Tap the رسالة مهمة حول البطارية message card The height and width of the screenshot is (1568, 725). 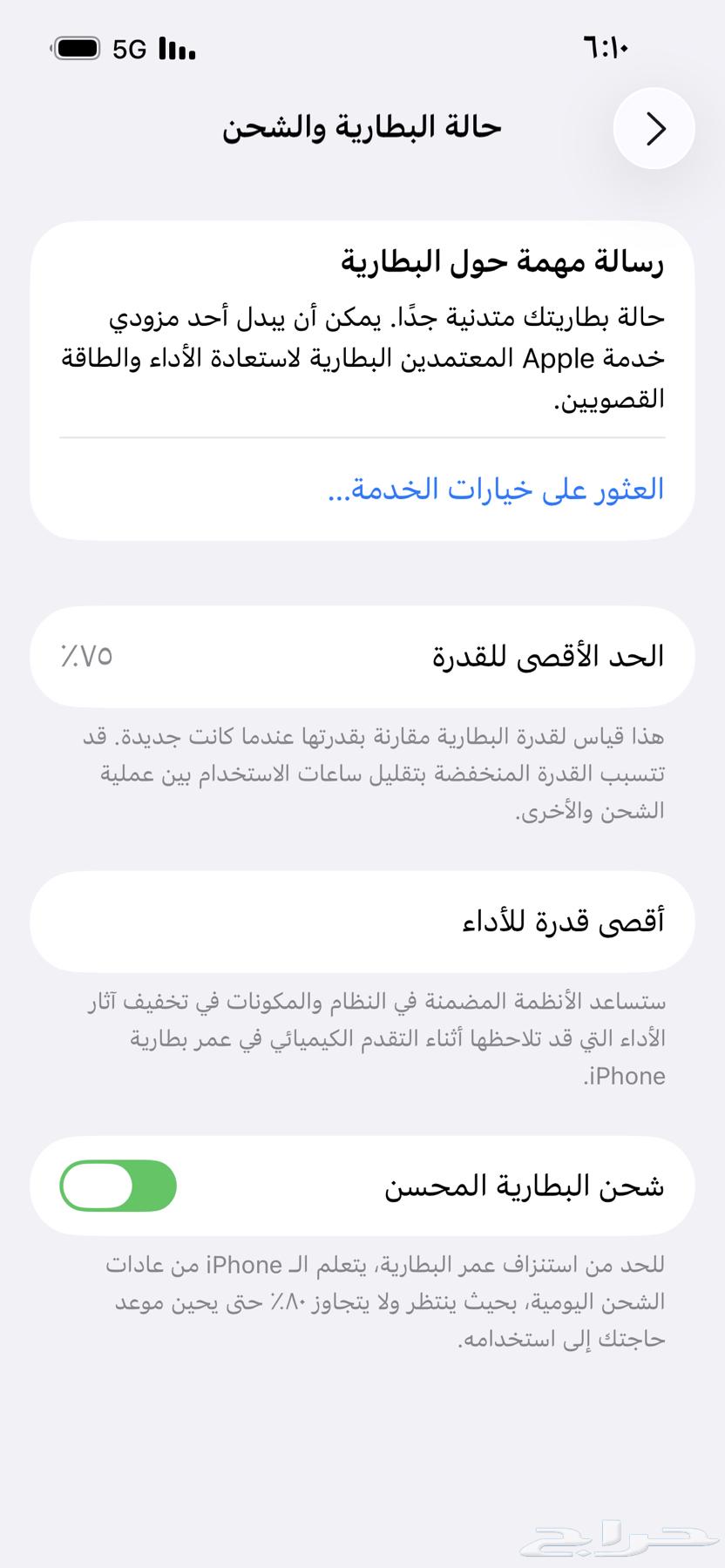coord(362,375)
